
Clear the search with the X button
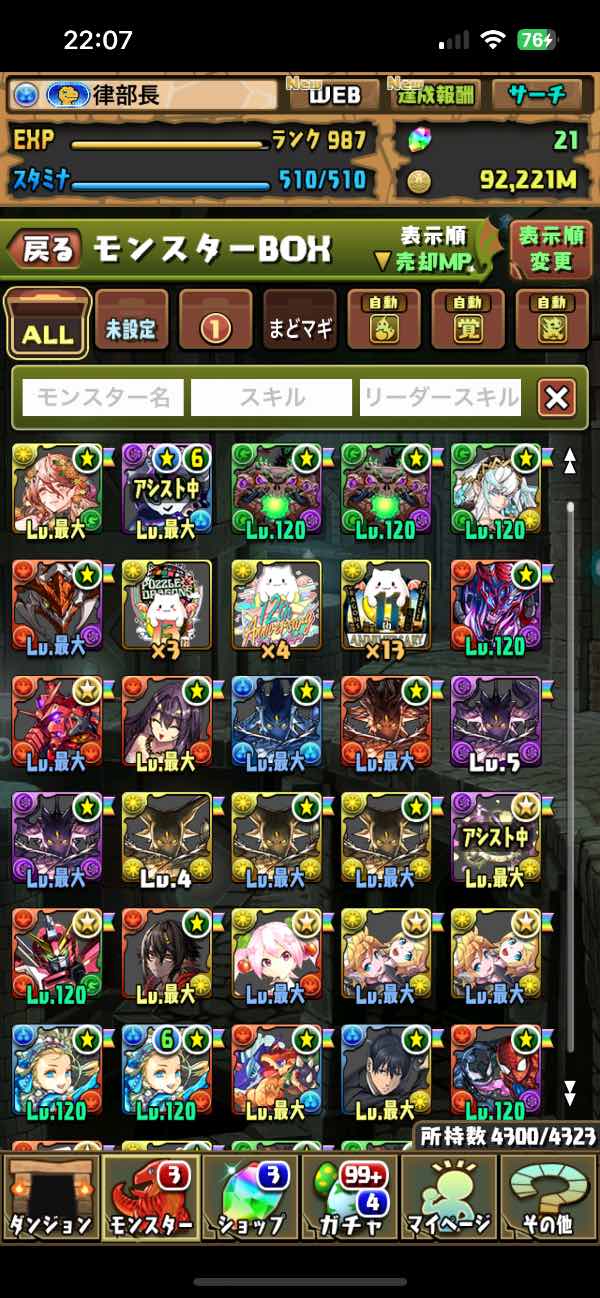tap(557, 398)
